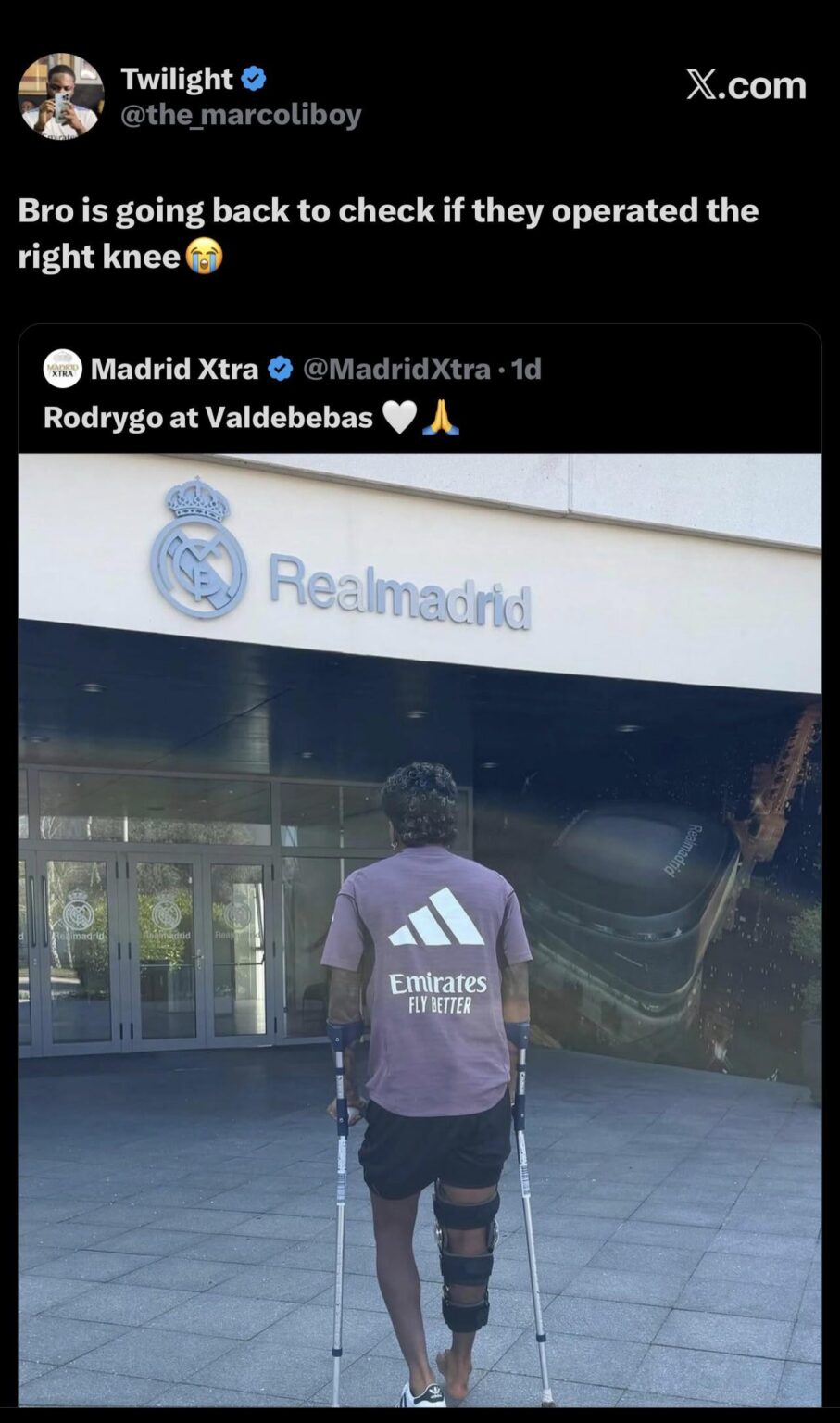Click the tweet text about the right knee
Viewport: 840px width, 1423px height.
click(x=387, y=232)
